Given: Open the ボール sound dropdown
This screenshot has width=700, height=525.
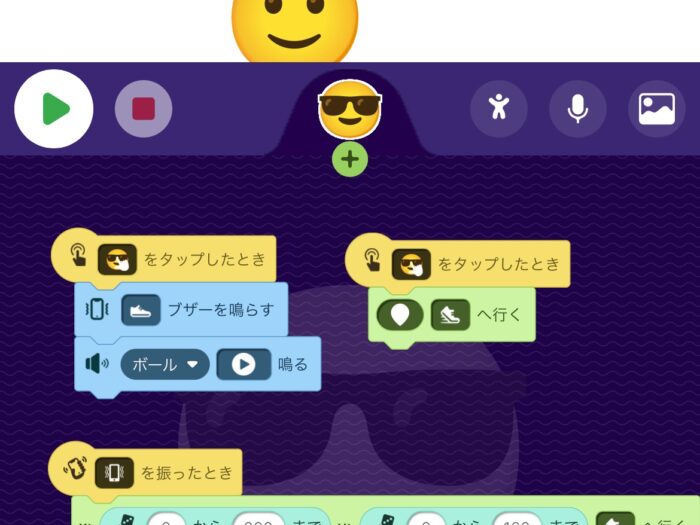Looking at the screenshot, I should coord(165,364).
